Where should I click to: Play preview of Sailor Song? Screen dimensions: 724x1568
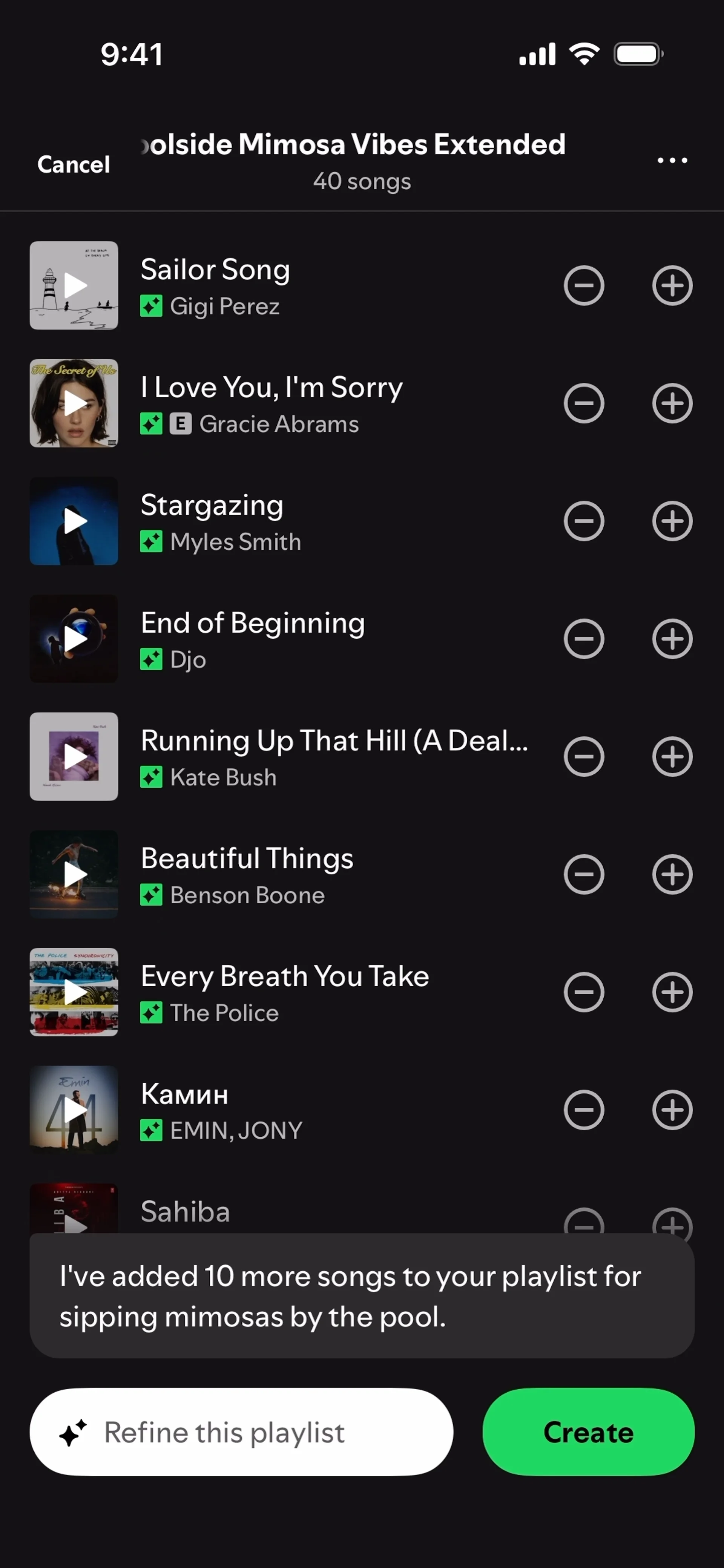[x=74, y=285]
